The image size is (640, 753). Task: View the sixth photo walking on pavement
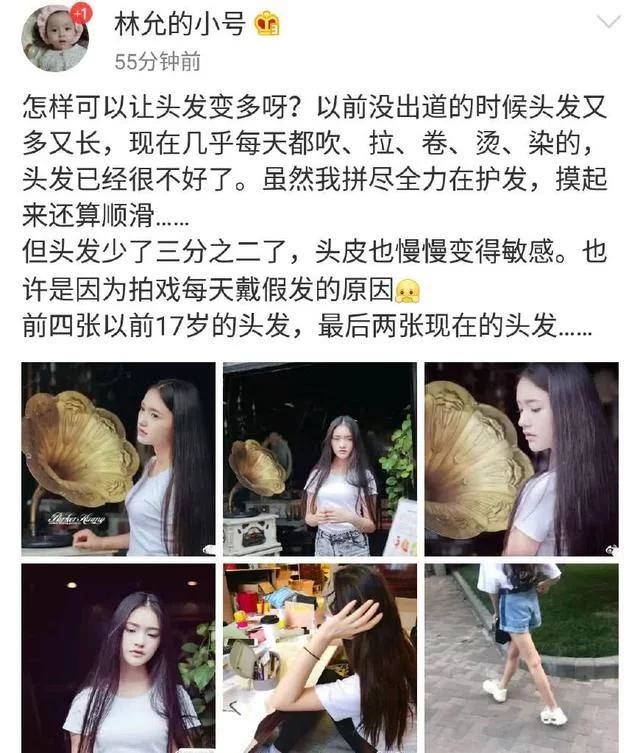521,658
